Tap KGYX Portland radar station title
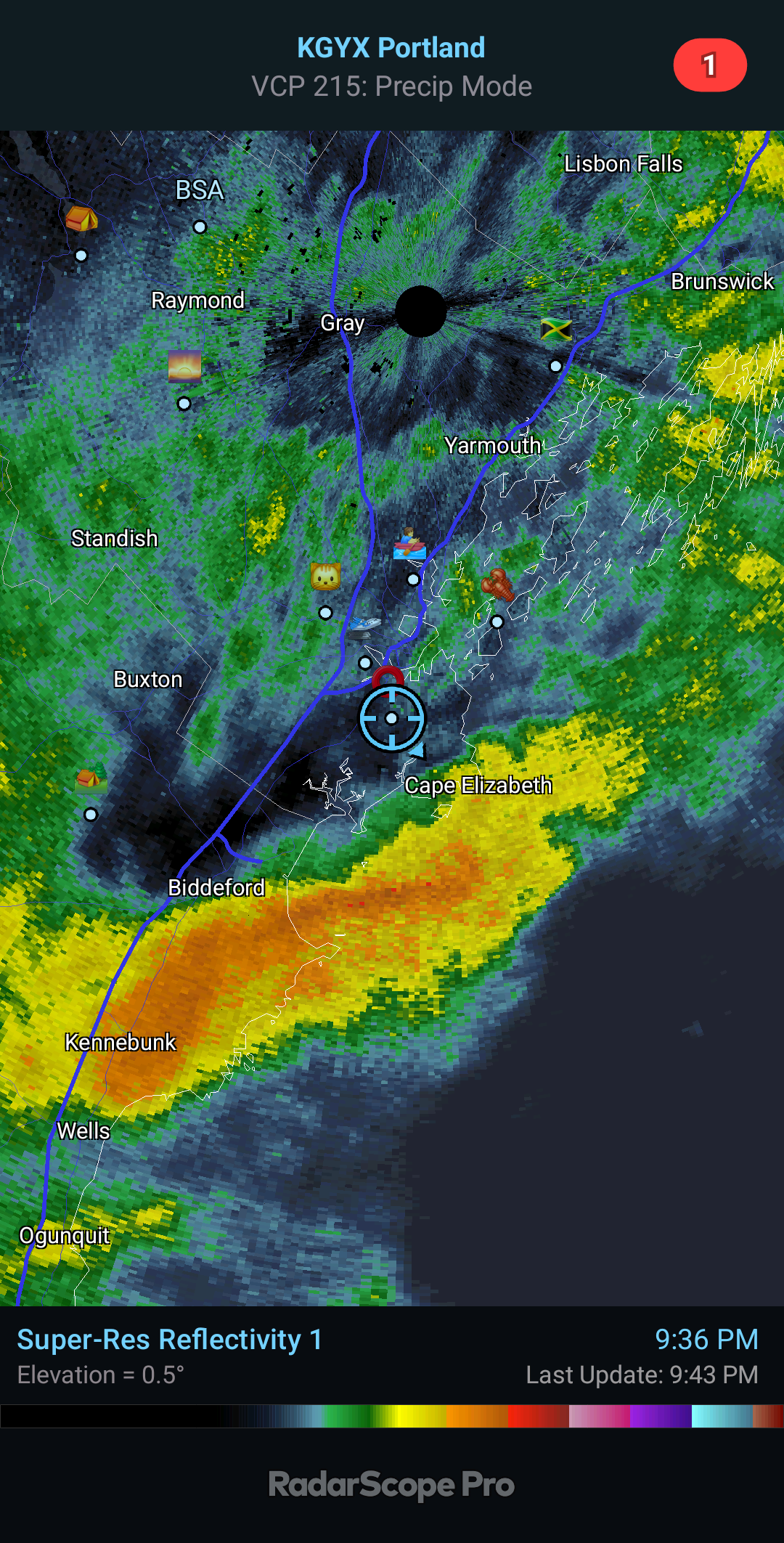Screen dimensions: 784x1543 pyautogui.click(x=391, y=48)
